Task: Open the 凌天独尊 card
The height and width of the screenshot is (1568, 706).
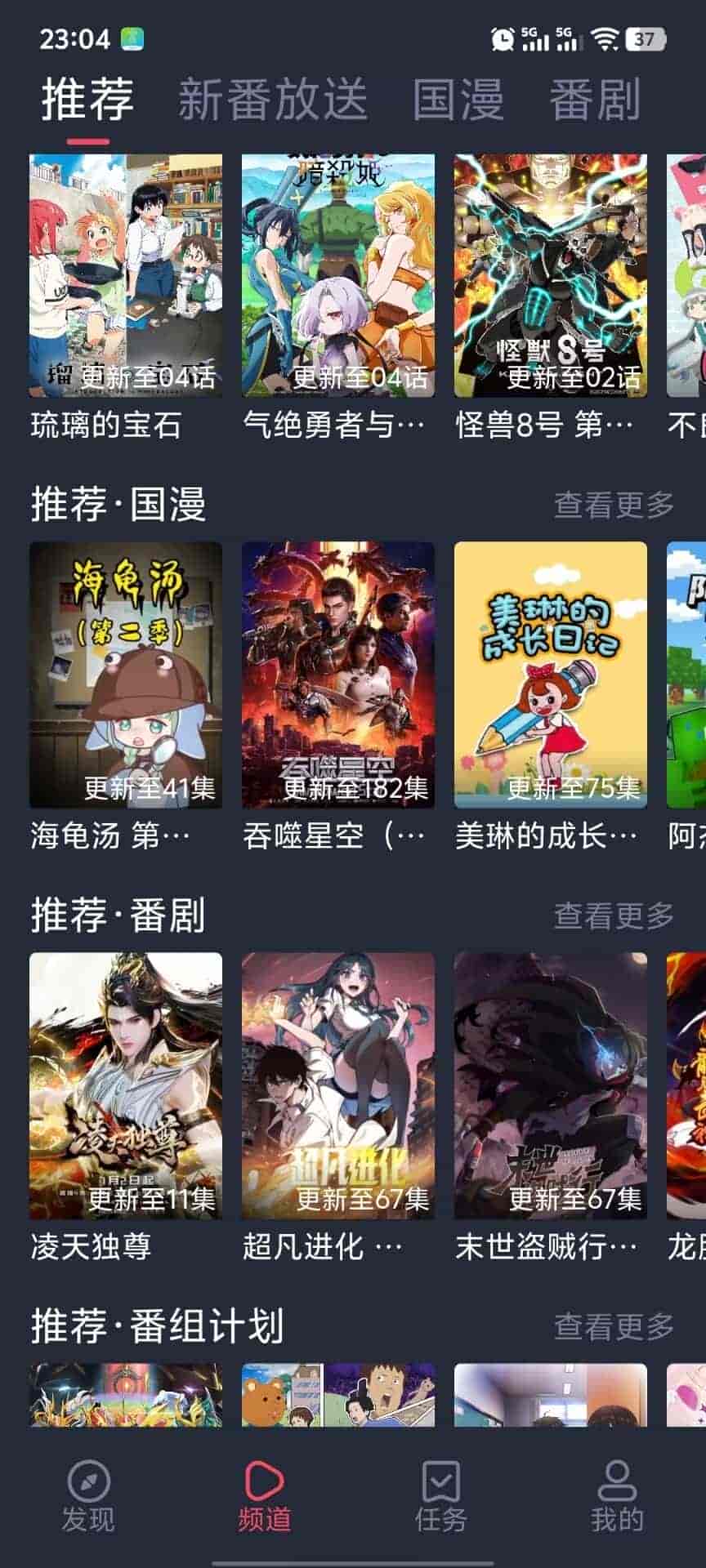Action: [126, 1085]
